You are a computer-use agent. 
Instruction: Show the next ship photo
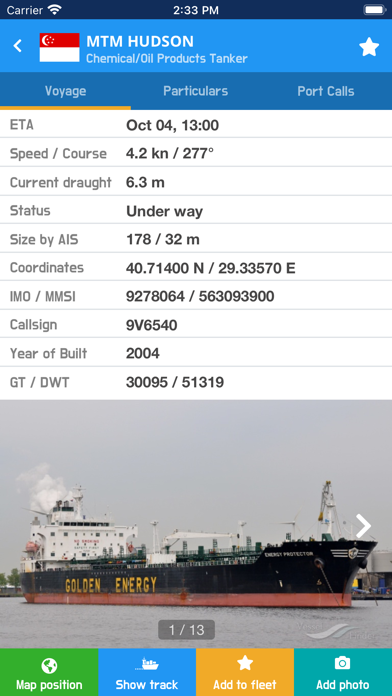tap(363, 526)
